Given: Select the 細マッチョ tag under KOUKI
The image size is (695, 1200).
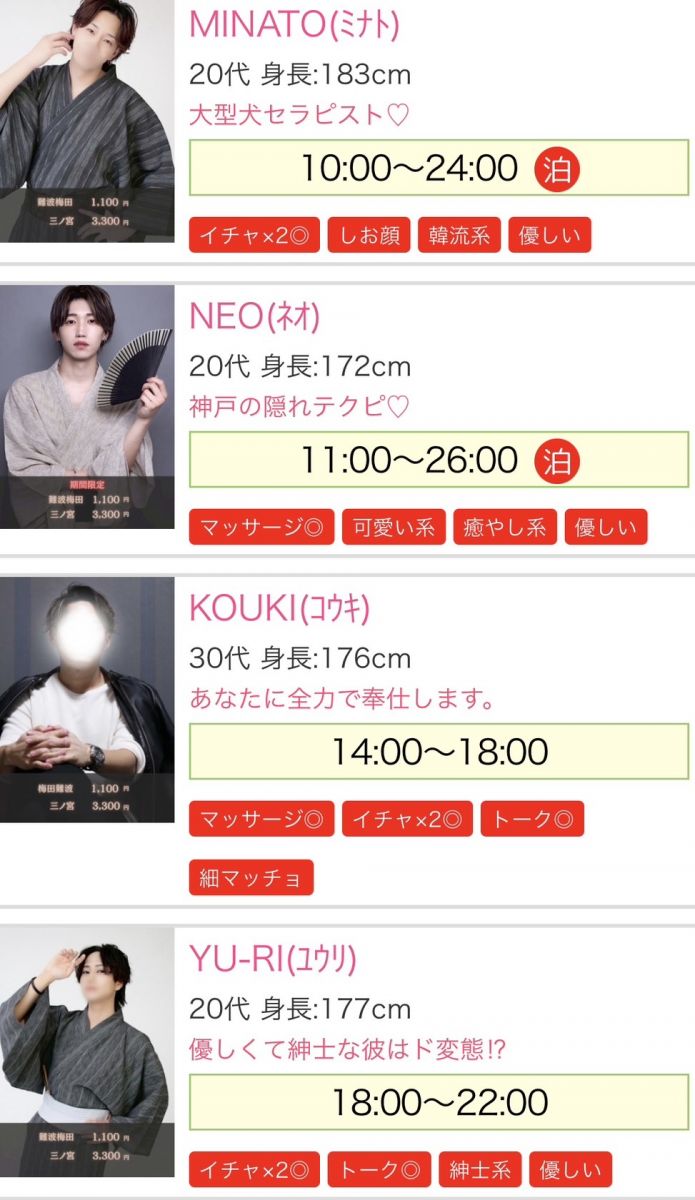Looking at the screenshot, I should tap(251, 878).
